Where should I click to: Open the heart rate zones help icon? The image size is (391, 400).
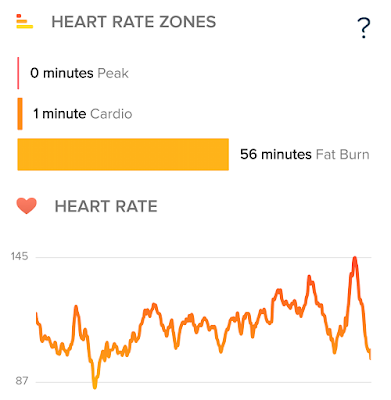tap(364, 28)
